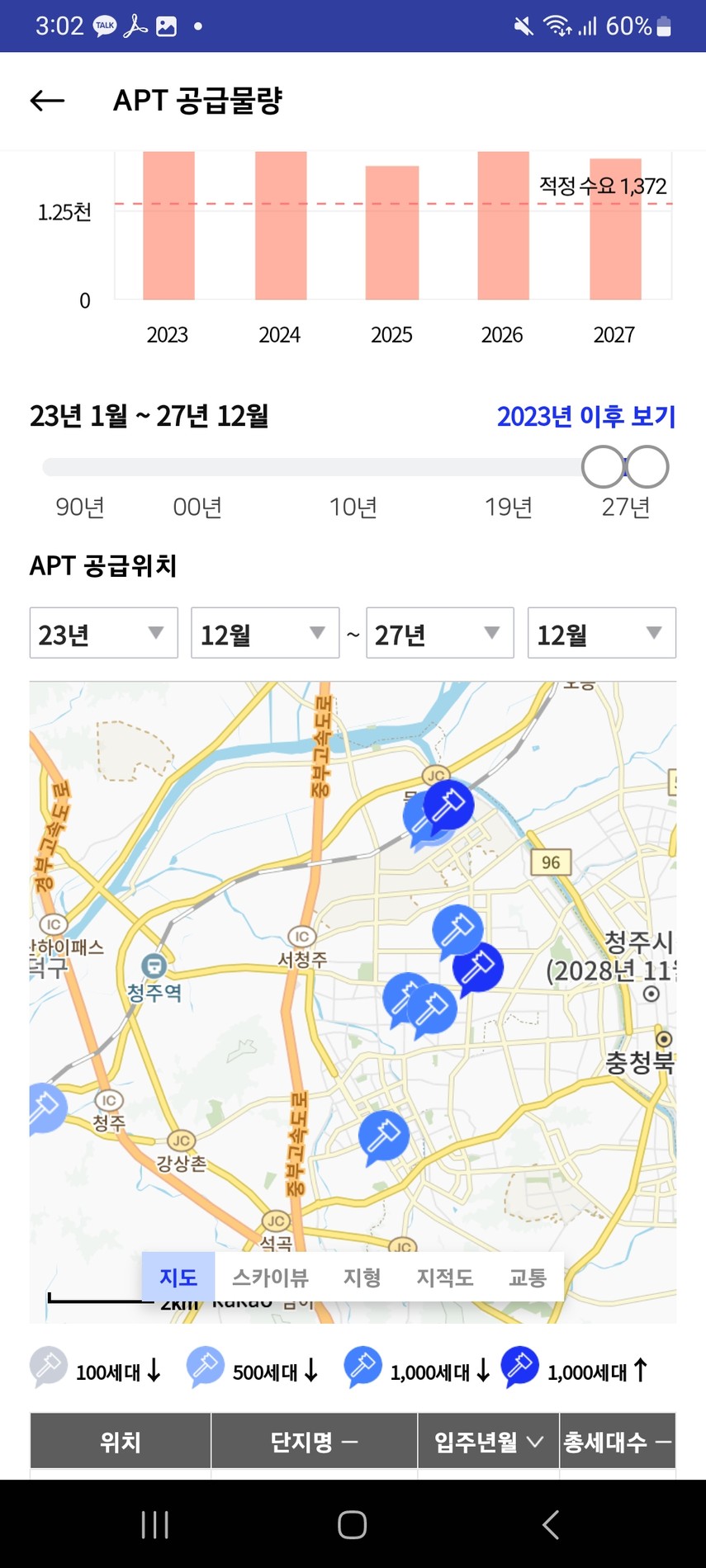The image size is (706, 1568).
Task: Tap the right handle of the year slider
Action: [647, 467]
